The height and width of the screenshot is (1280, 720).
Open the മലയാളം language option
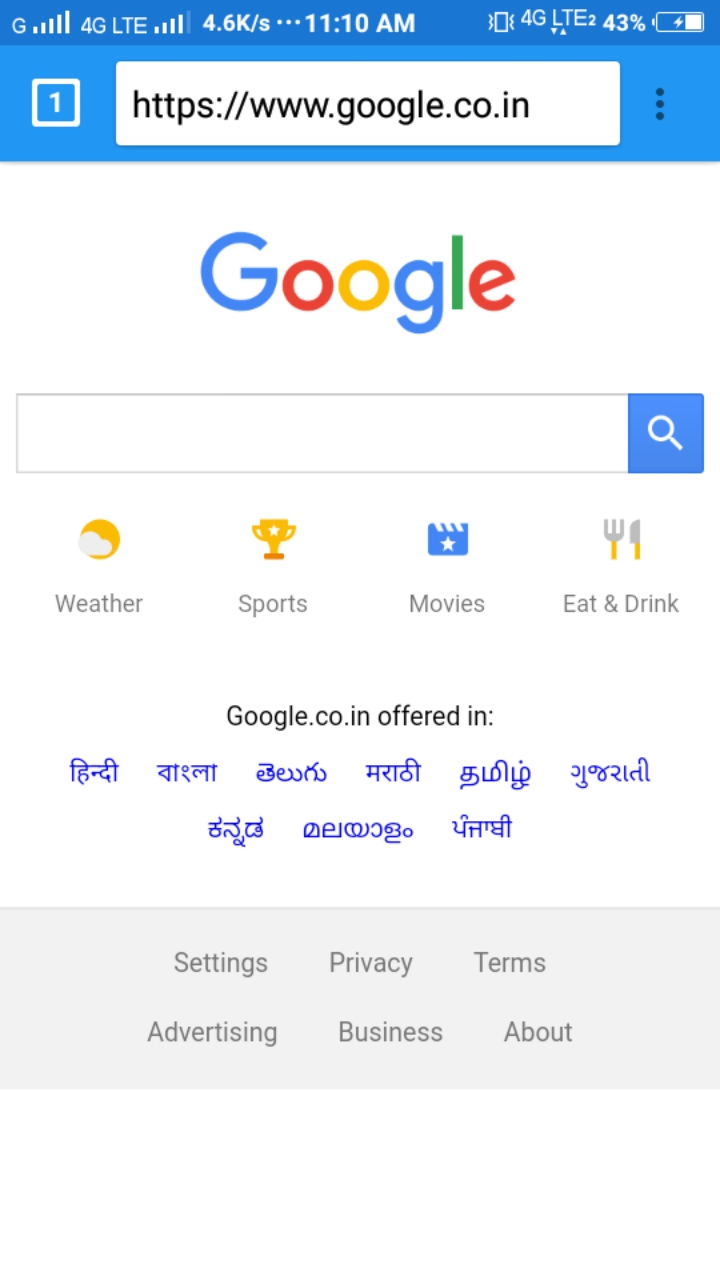(357, 828)
